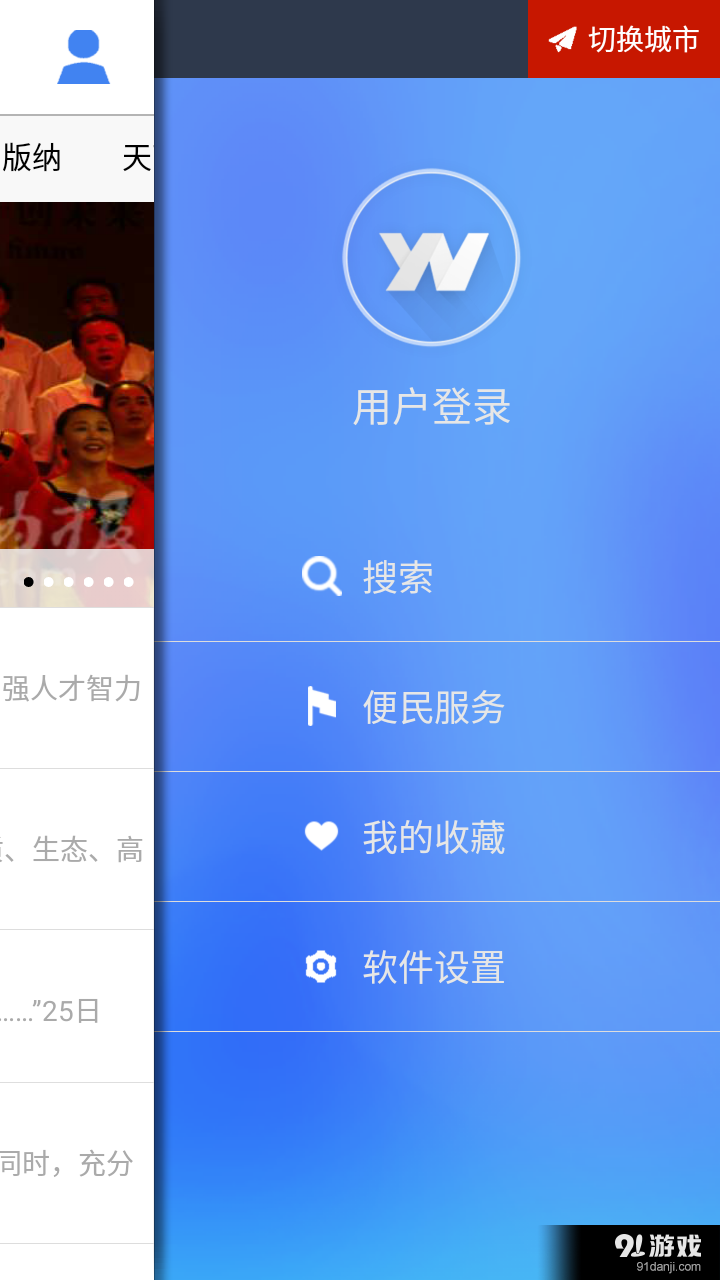
Task: Tap the flag icon beside 便民服务
Action: click(320, 706)
